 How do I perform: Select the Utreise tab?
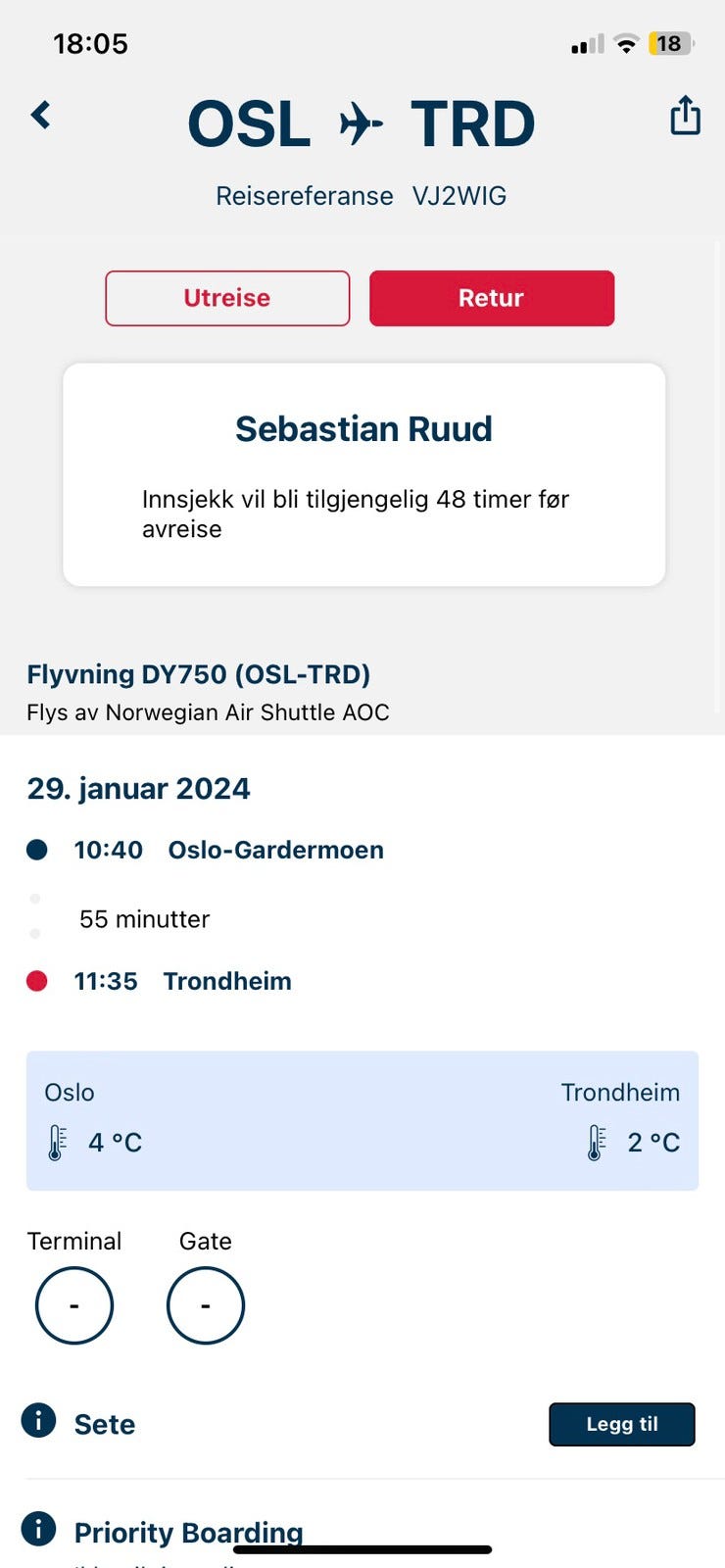click(226, 298)
